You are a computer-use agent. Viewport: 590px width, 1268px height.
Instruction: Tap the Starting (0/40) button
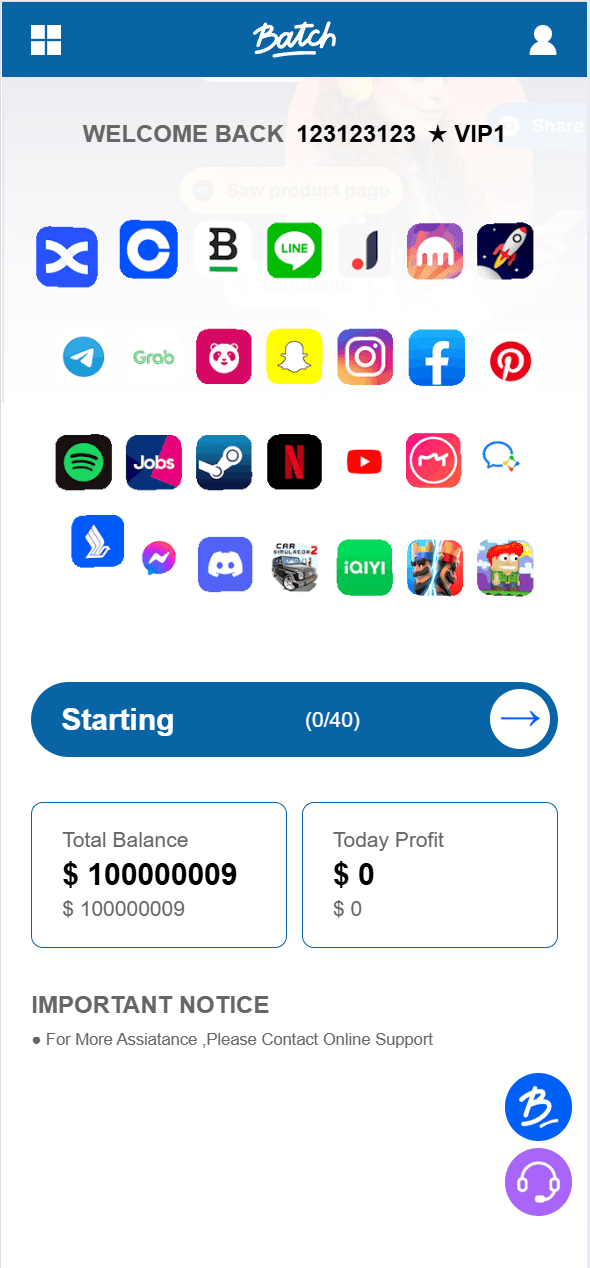pos(294,719)
